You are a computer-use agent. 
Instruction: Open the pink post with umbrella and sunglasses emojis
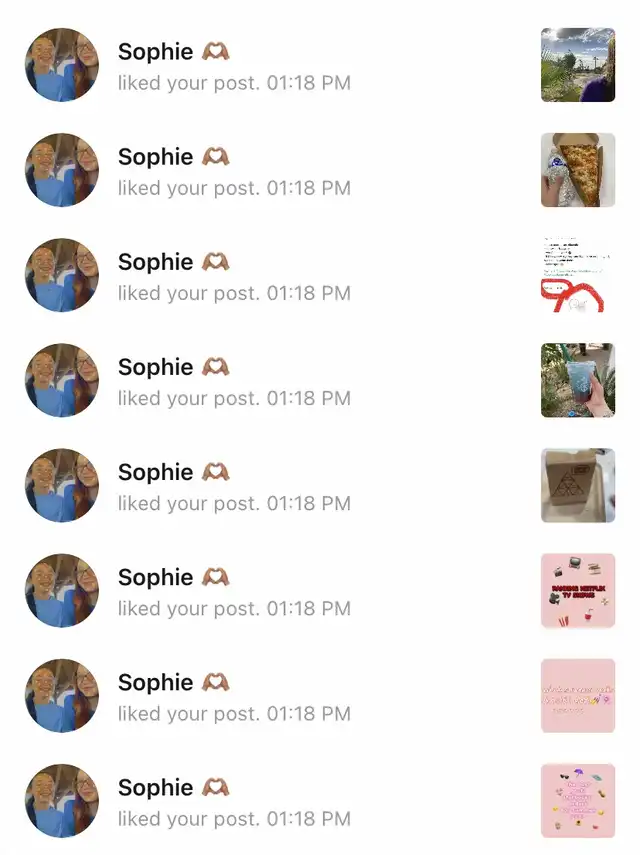tap(577, 800)
